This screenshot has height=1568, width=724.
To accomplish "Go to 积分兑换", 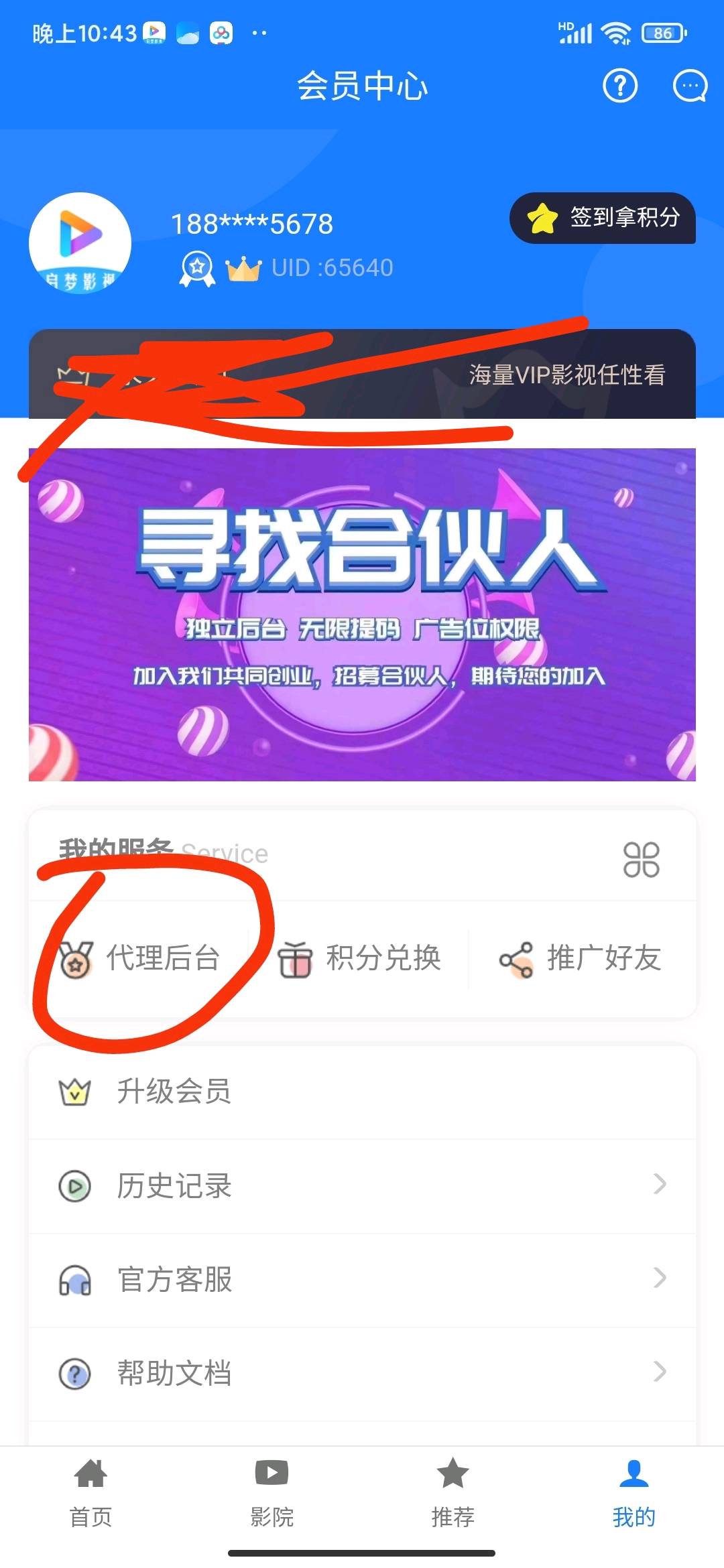I will [x=360, y=958].
